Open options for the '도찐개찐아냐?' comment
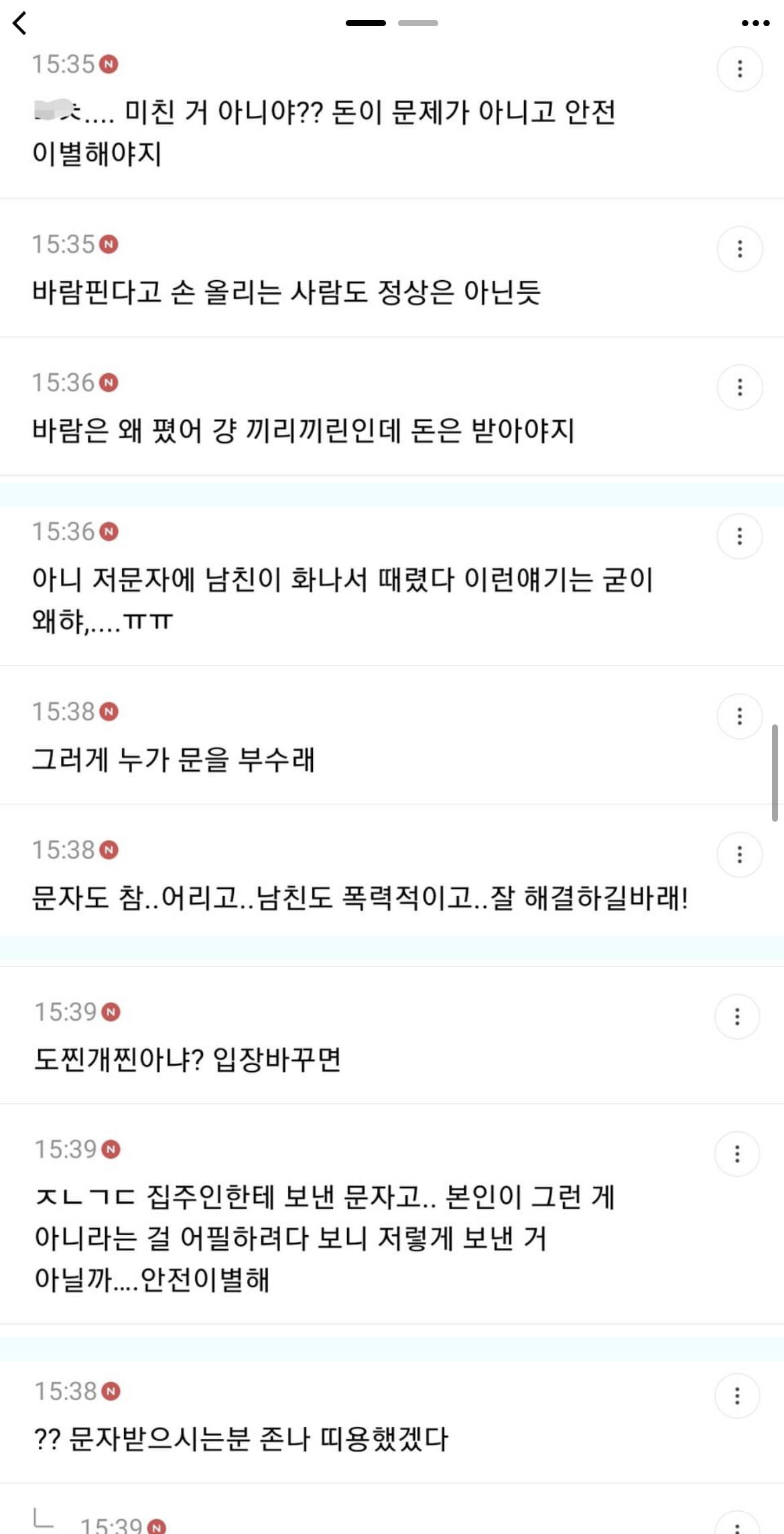Viewport: 784px width, 1534px height. [737, 1017]
